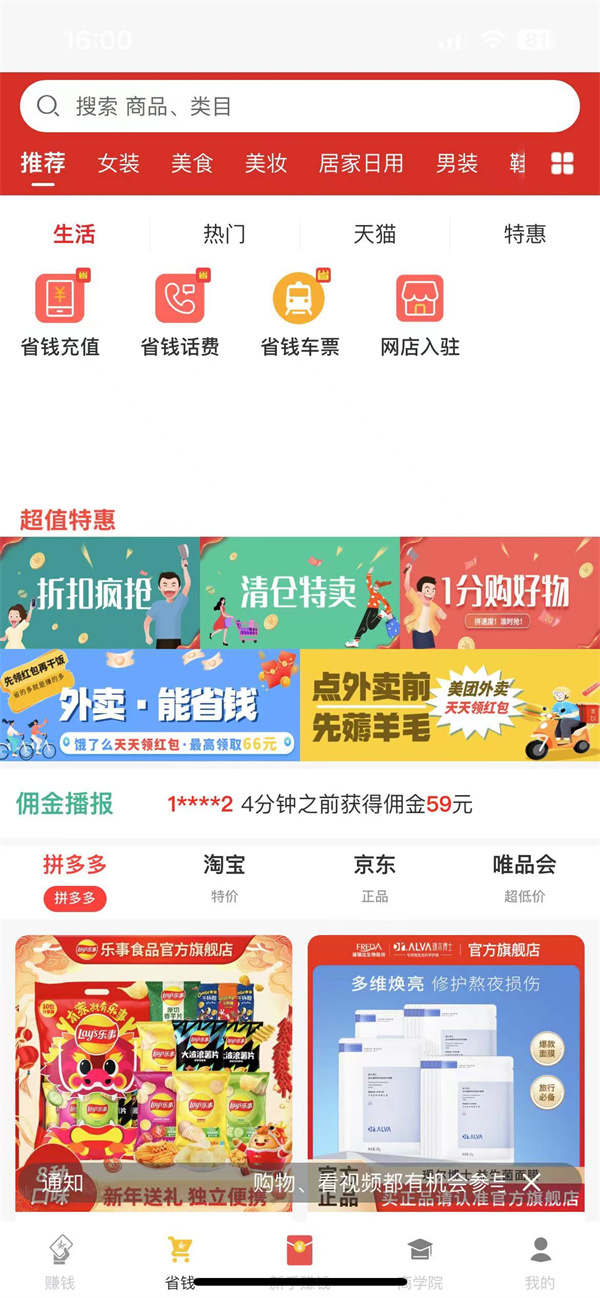Select the 特惠 section tab
The width and height of the screenshot is (600, 1298).
pos(525,234)
